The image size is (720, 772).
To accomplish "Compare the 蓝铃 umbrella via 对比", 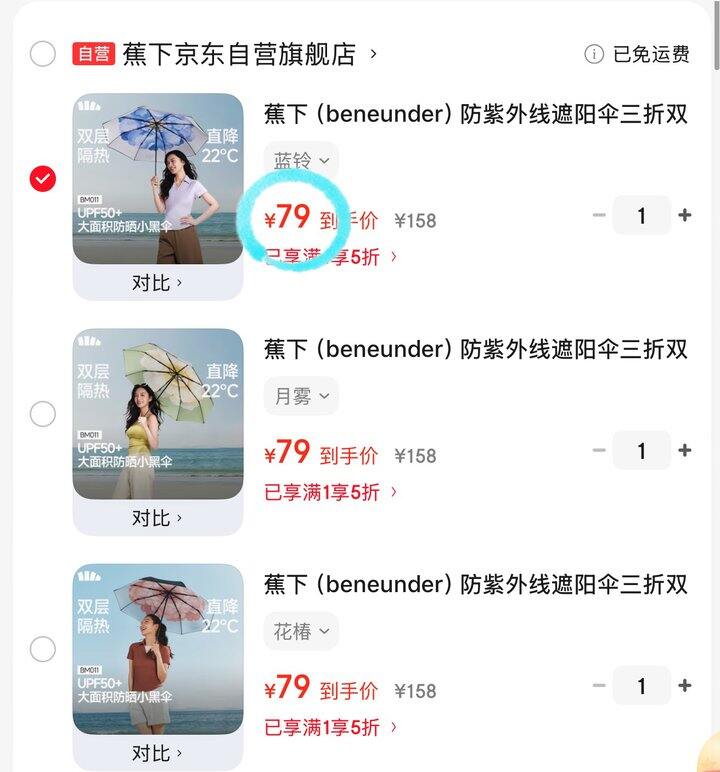I will point(157,283).
